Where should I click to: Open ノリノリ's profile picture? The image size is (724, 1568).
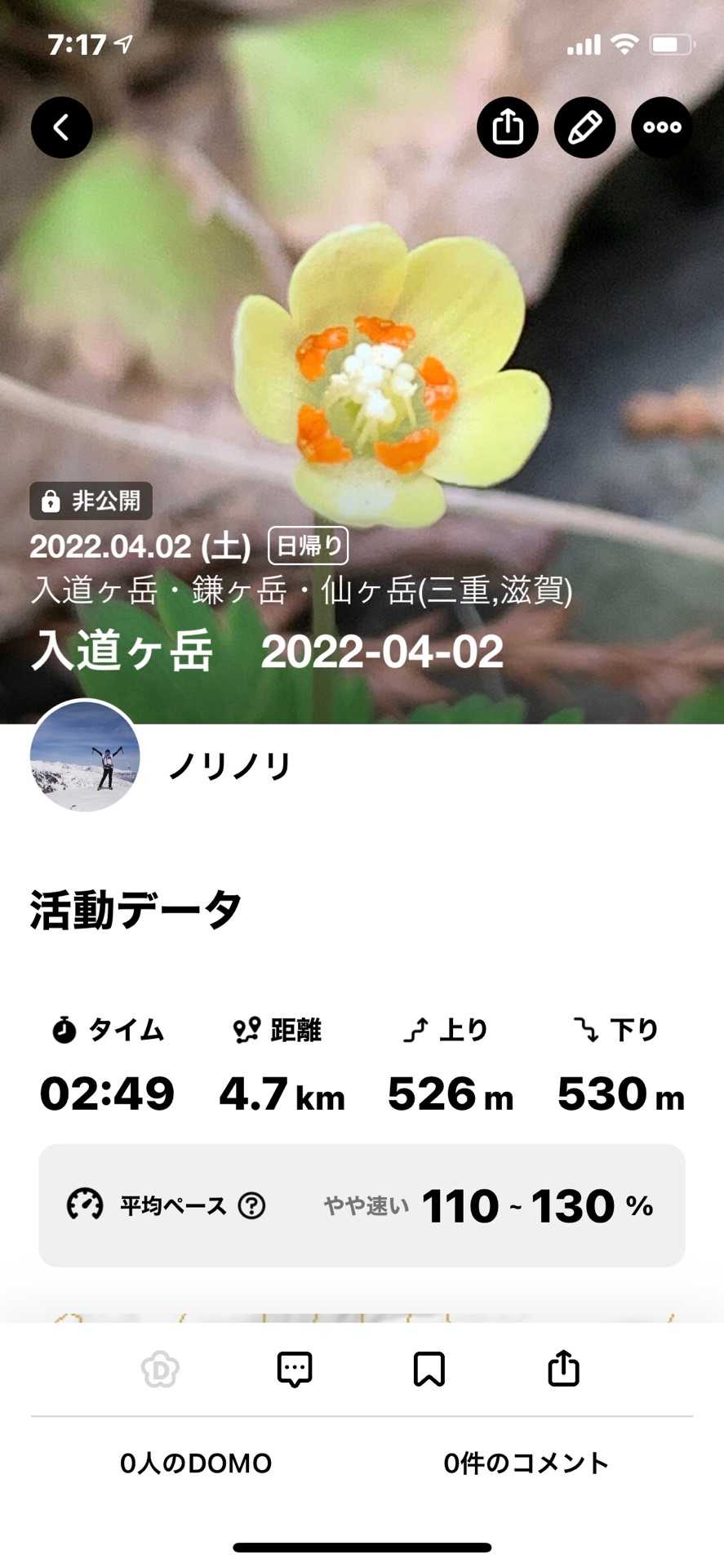85,755
